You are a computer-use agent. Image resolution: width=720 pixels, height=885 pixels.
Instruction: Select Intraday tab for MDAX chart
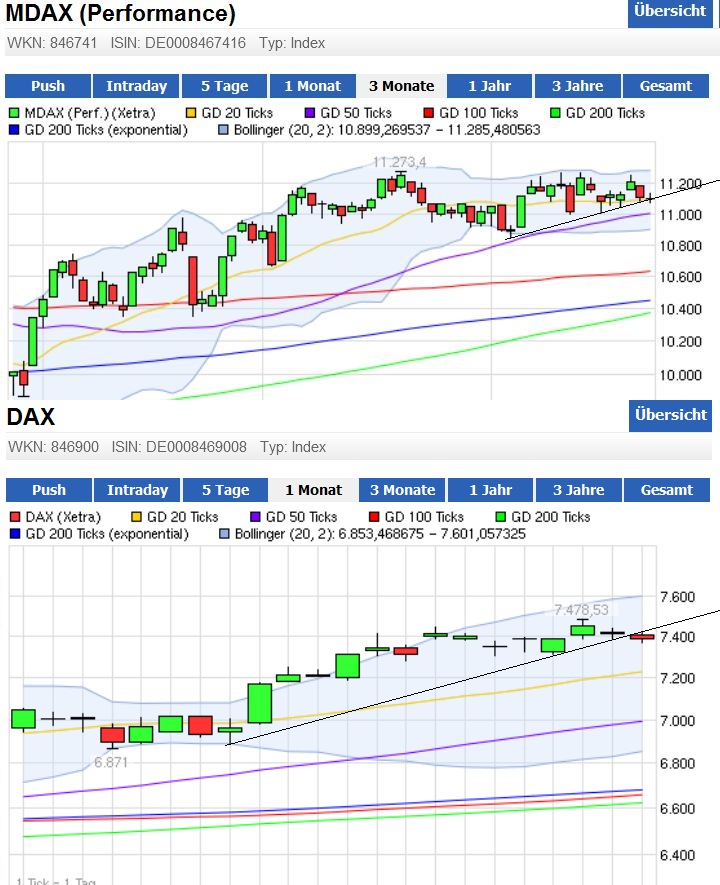137,86
